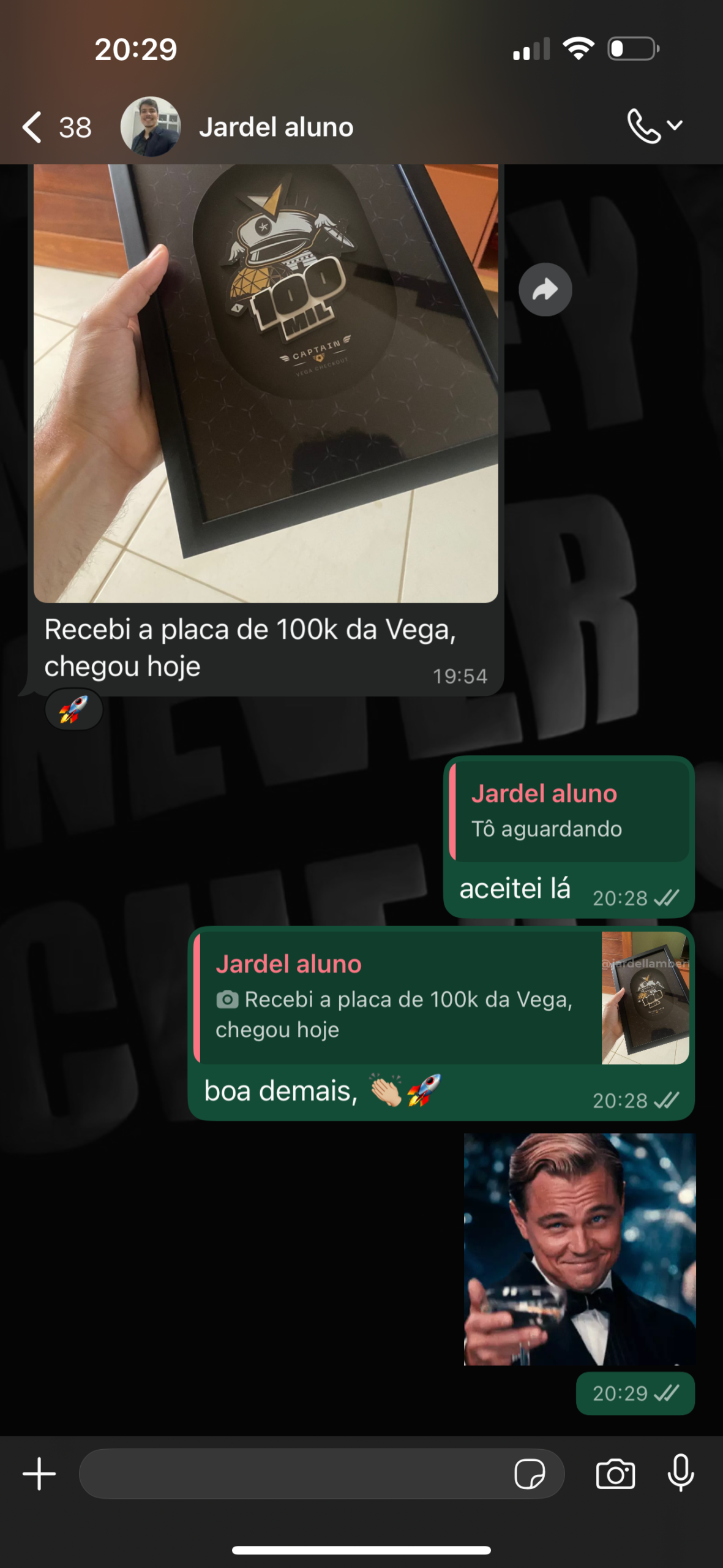Screen dimensions: 723x1568
Task: Open the attachment plus menu
Action: click(39, 1474)
